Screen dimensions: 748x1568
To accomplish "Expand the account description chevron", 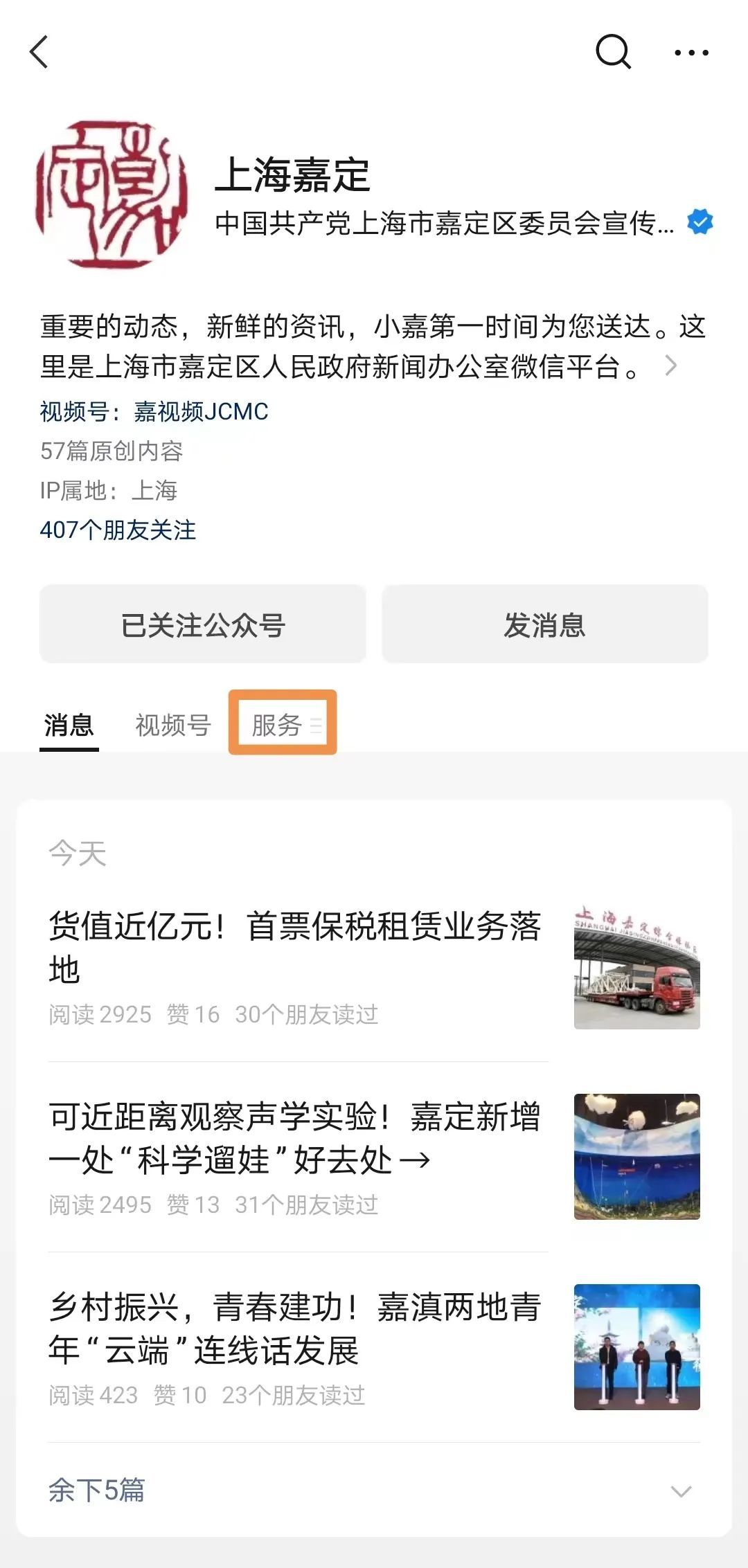I will (670, 366).
